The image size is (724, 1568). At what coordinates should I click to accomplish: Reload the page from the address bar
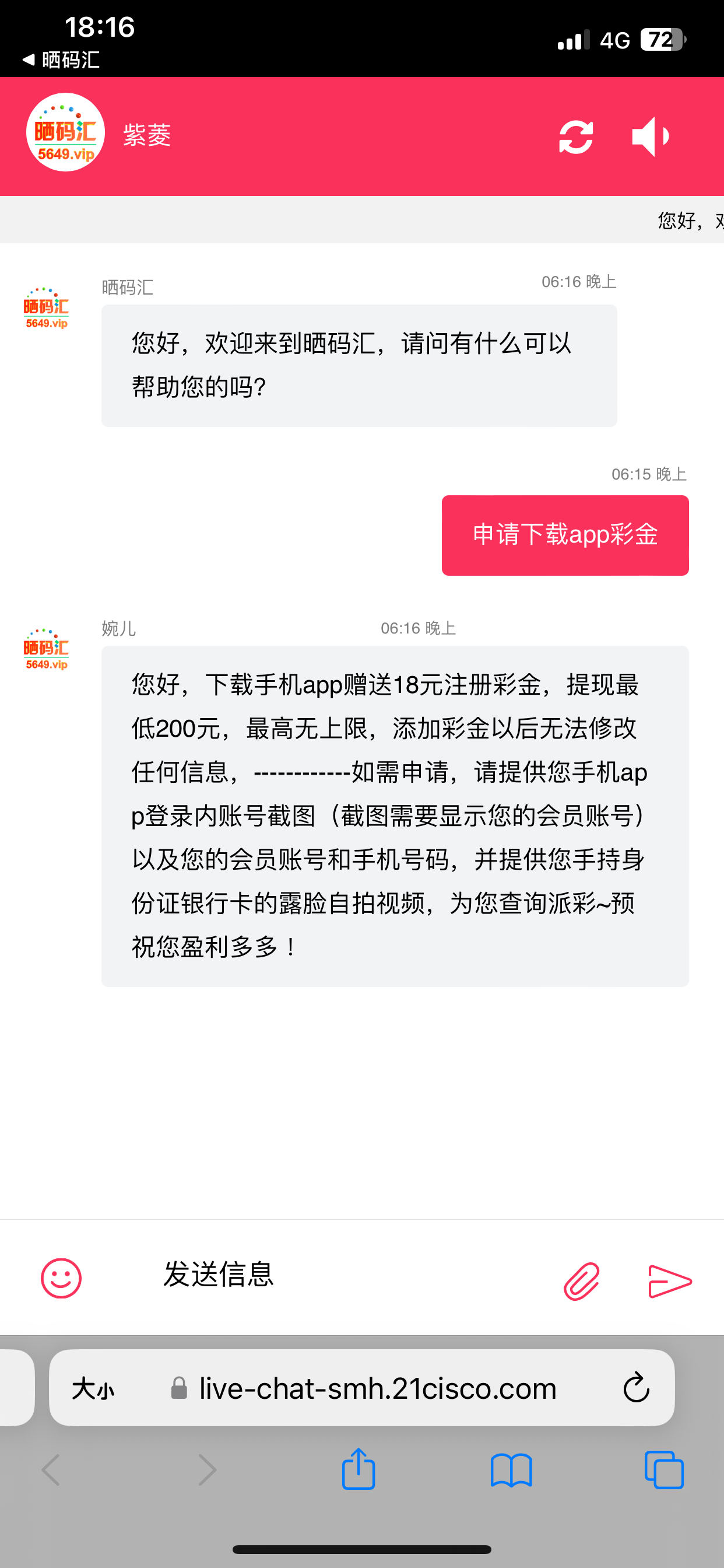coord(636,1388)
